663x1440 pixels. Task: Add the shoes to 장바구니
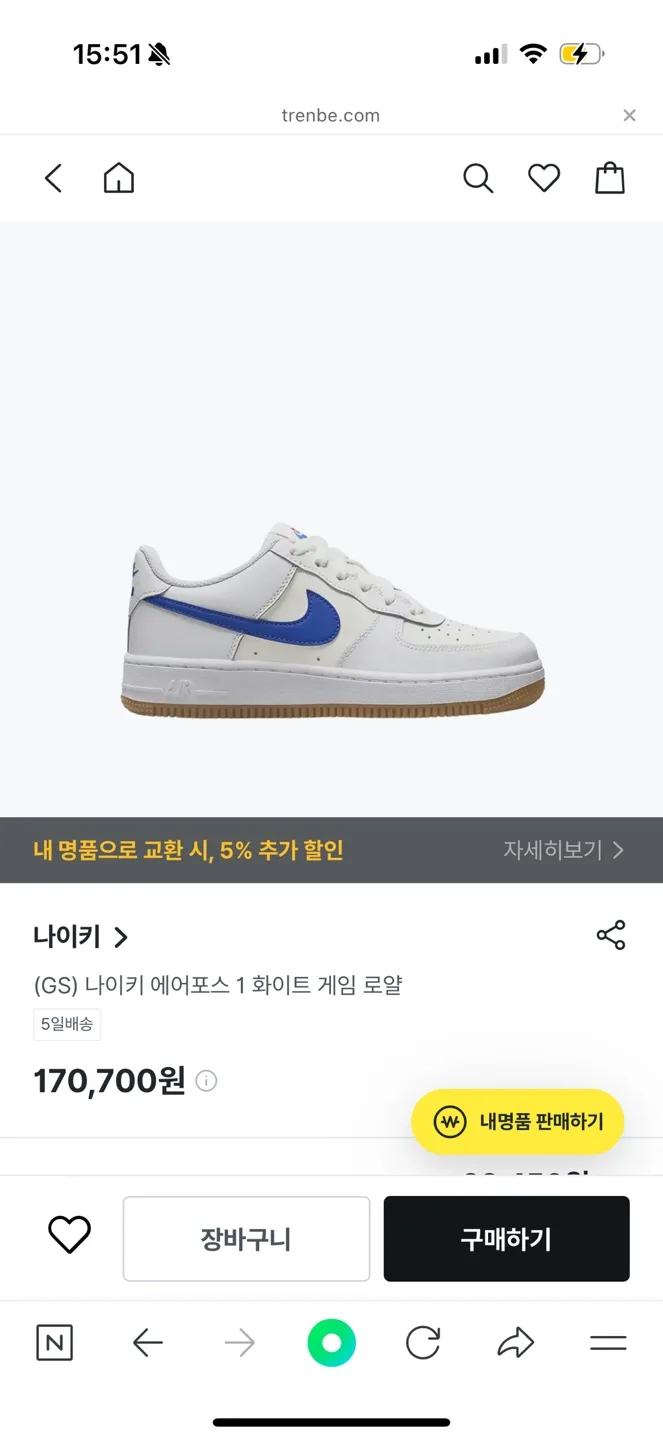click(246, 1239)
